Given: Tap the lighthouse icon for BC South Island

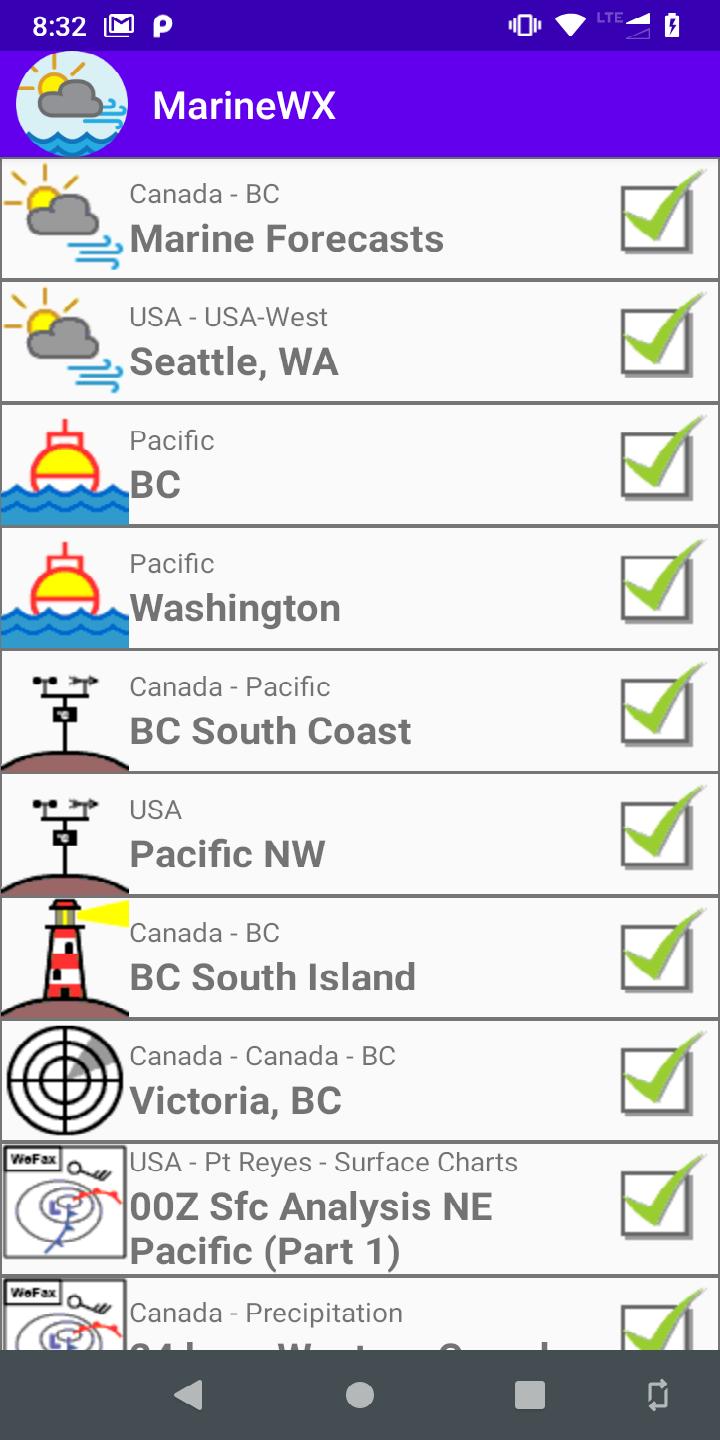Looking at the screenshot, I should [x=63, y=957].
